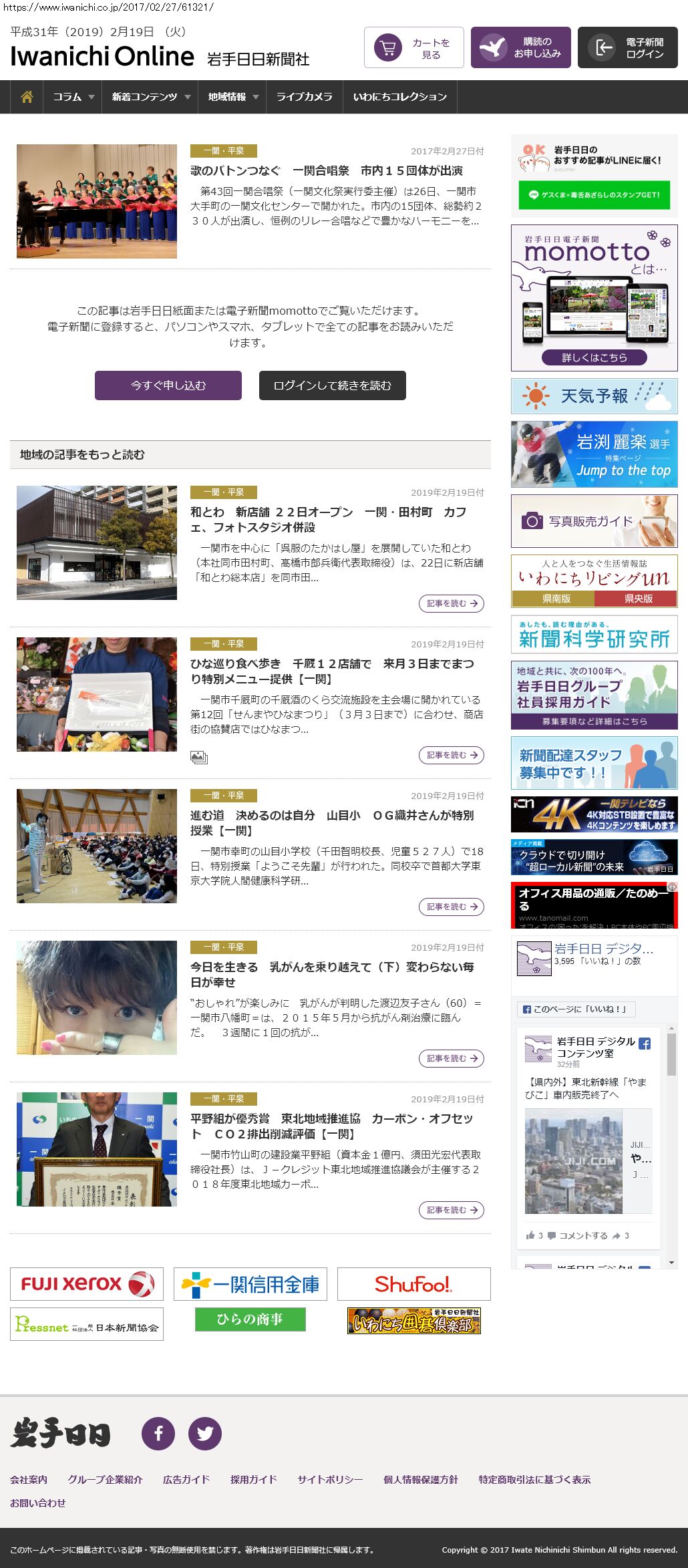Open the ひな巡り食べ歩き article headline

pos(332,671)
